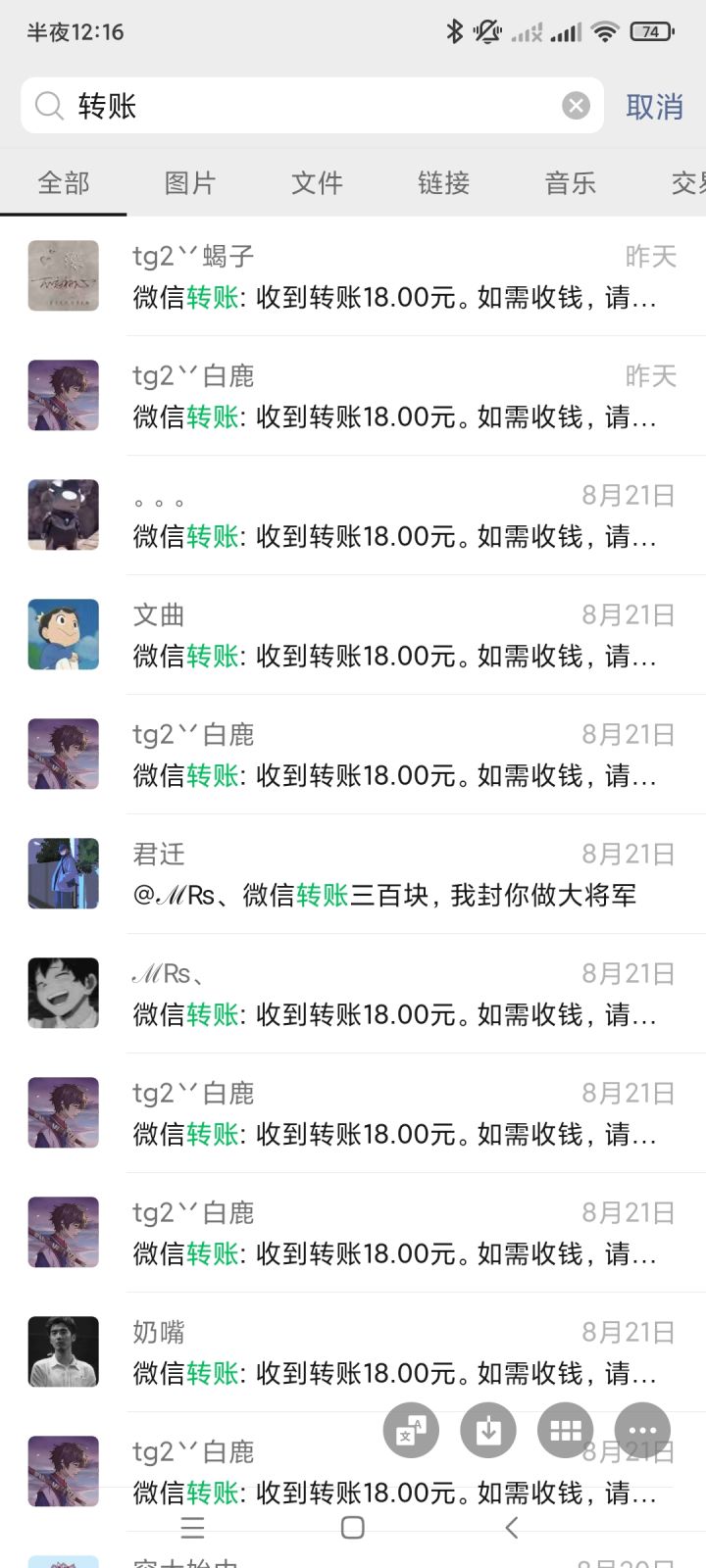Tap the download icon in the quick ball

click(x=487, y=1430)
